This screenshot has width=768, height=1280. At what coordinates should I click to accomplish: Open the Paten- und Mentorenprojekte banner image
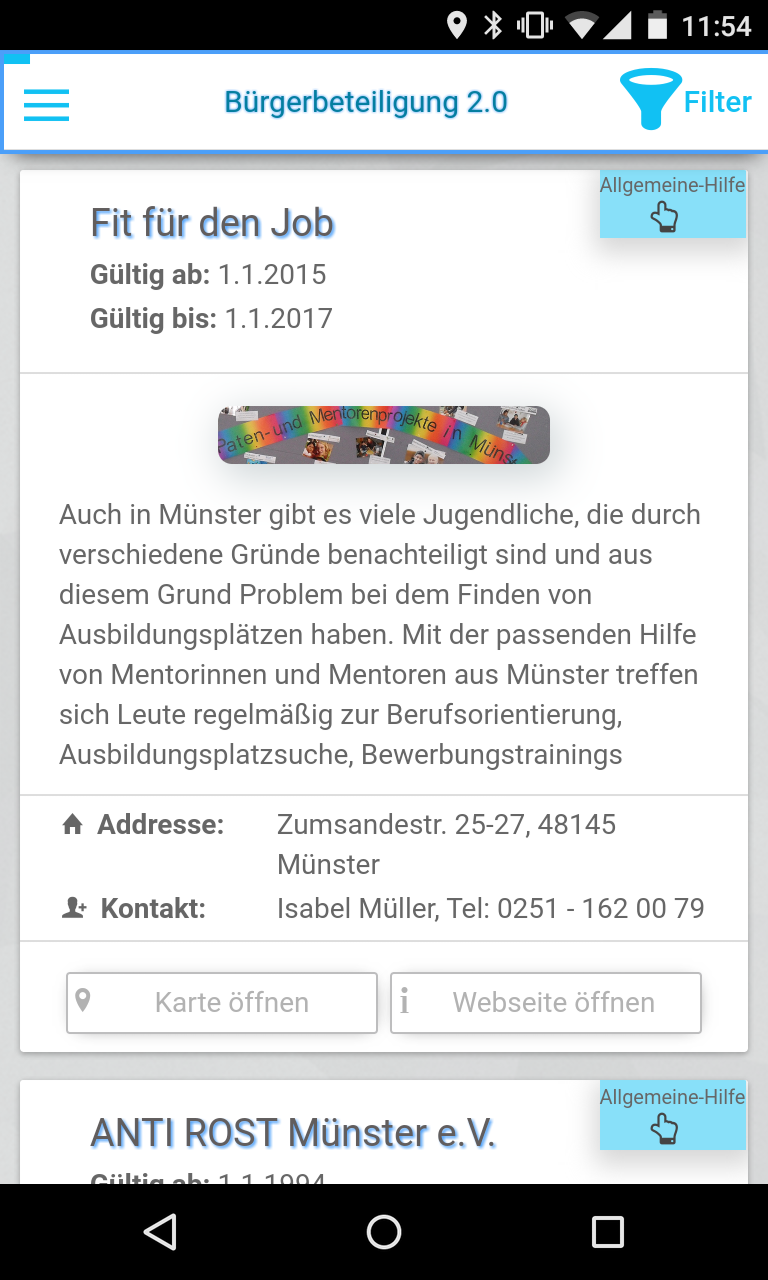384,435
